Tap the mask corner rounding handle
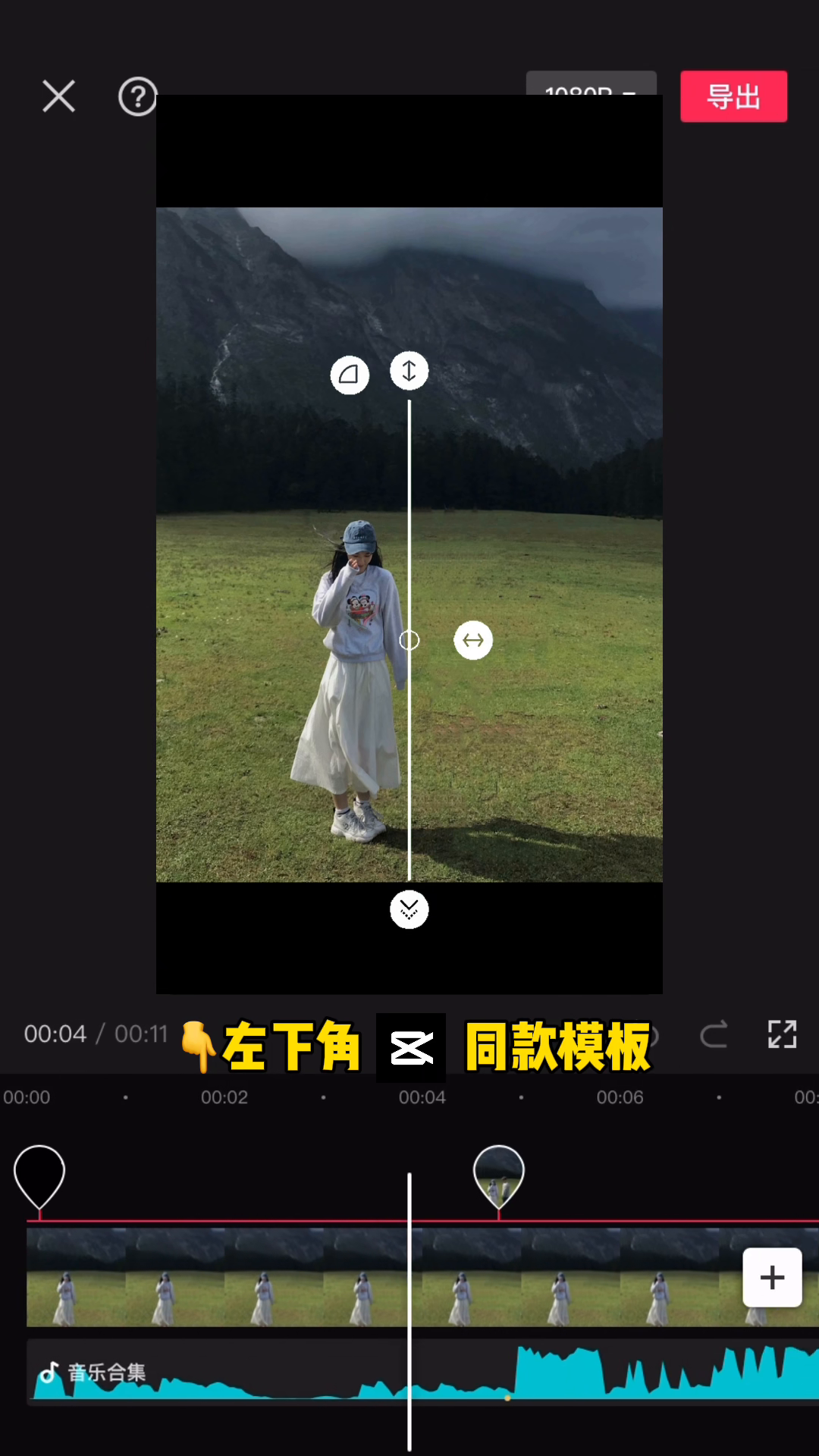 (x=350, y=375)
